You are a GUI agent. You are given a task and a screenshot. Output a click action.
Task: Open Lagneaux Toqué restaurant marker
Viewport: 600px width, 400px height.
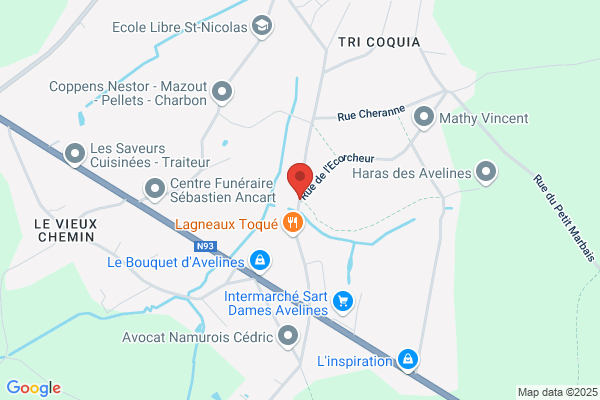pos(293,223)
